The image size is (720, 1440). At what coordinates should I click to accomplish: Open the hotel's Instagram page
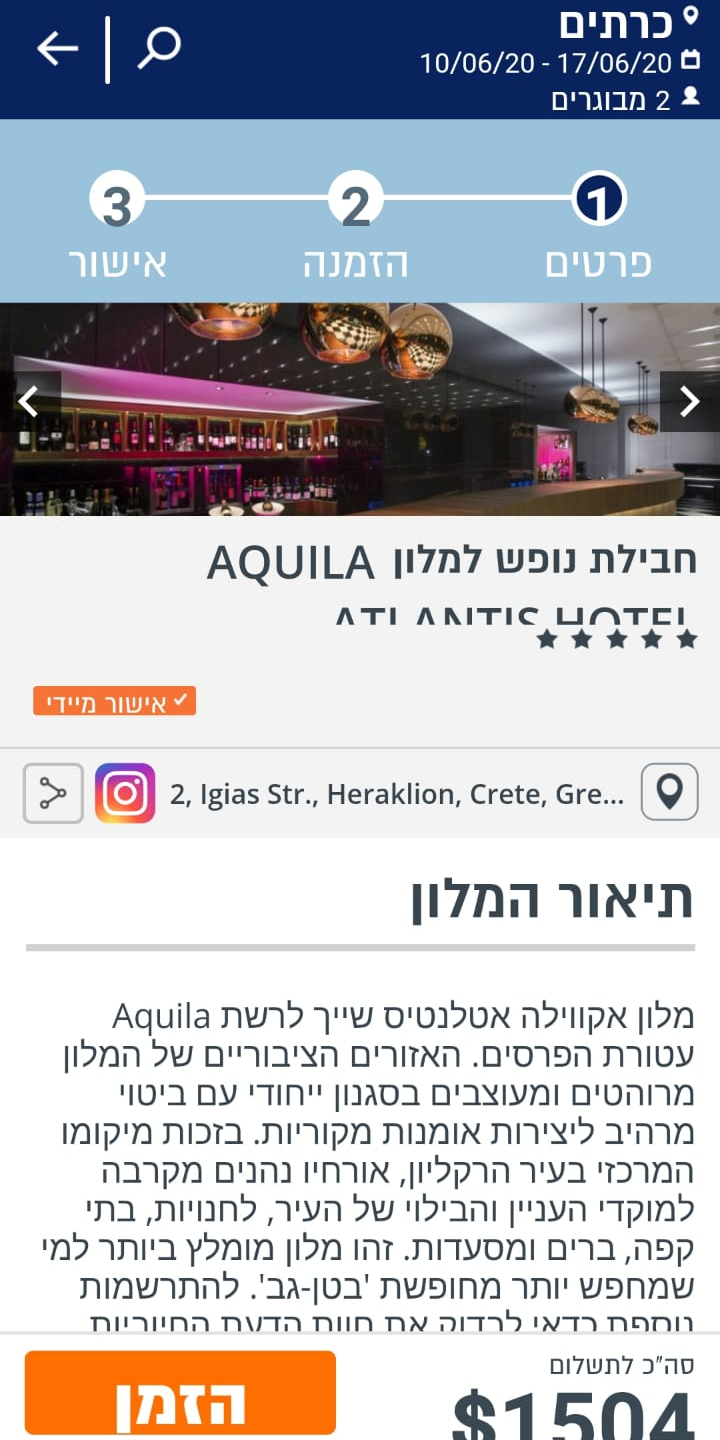[x=125, y=793]
